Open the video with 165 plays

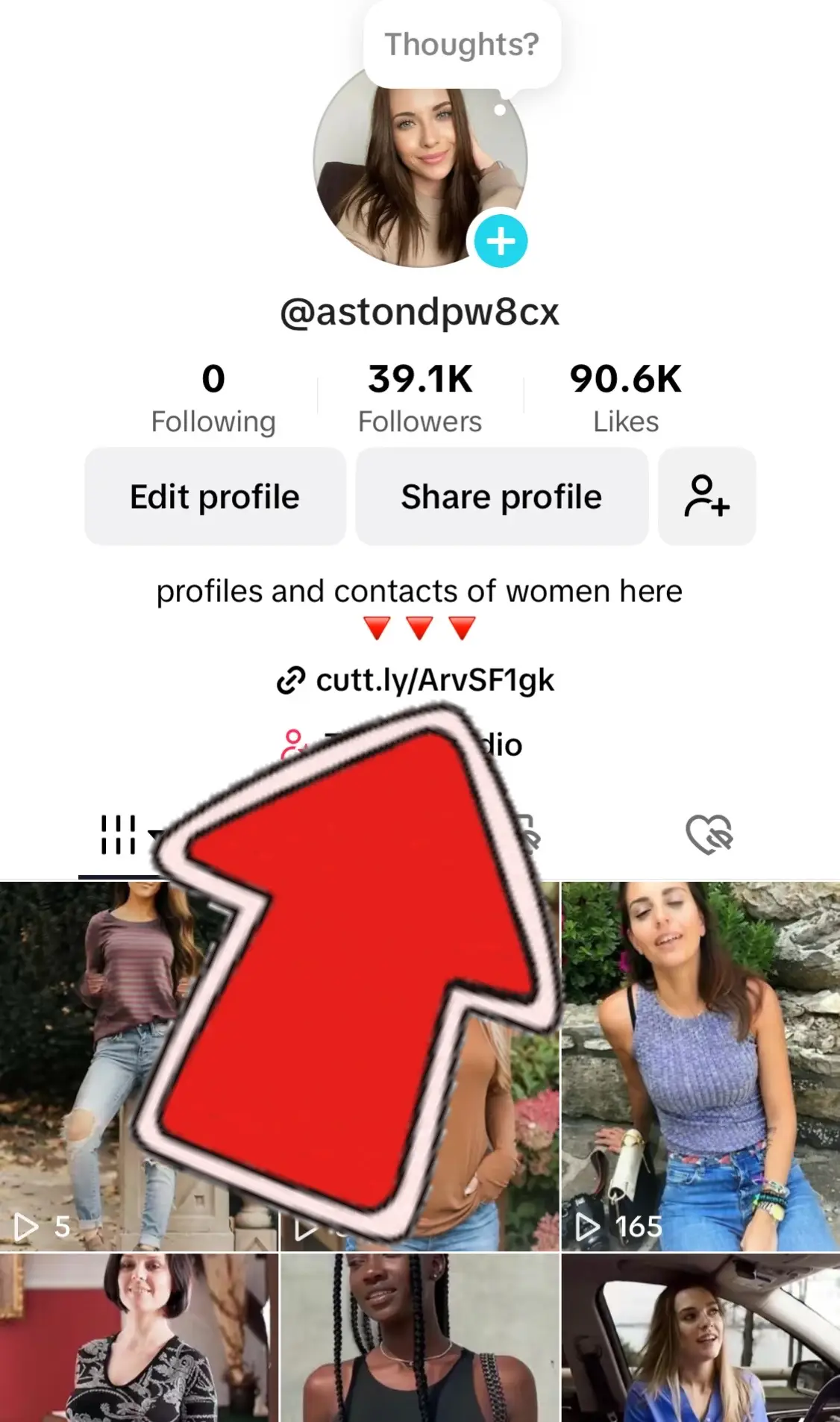700,1065
